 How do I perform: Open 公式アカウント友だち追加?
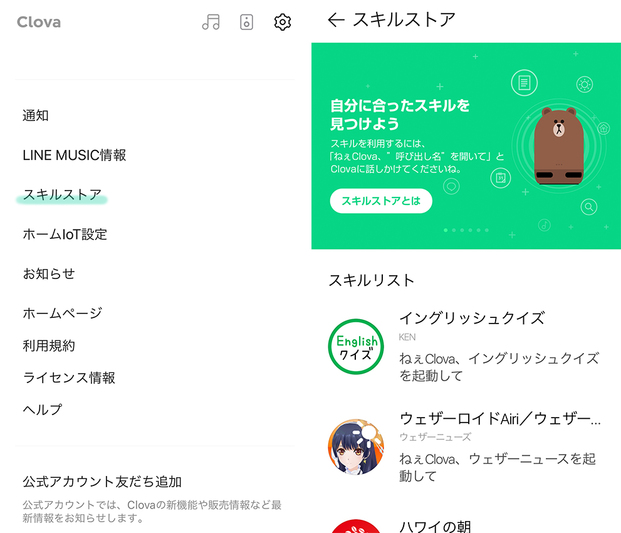pos(102,481)
